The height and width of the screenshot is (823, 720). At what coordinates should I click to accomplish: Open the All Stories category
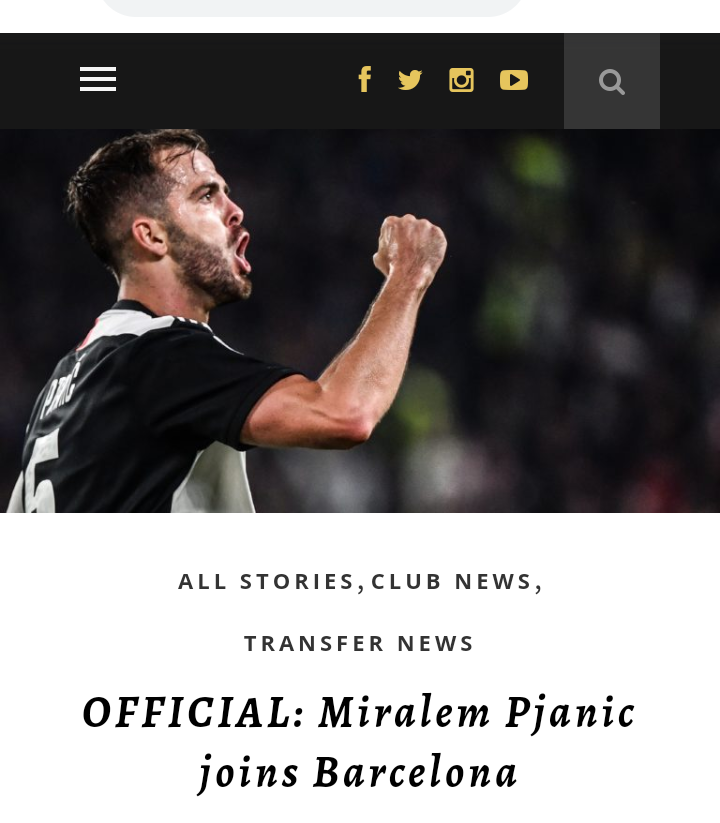click(267, 581)
